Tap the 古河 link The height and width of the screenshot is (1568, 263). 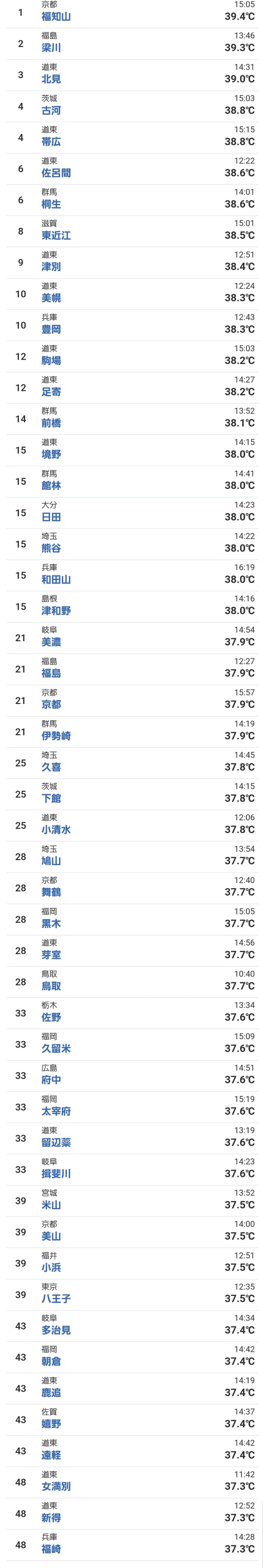(51, 110)
